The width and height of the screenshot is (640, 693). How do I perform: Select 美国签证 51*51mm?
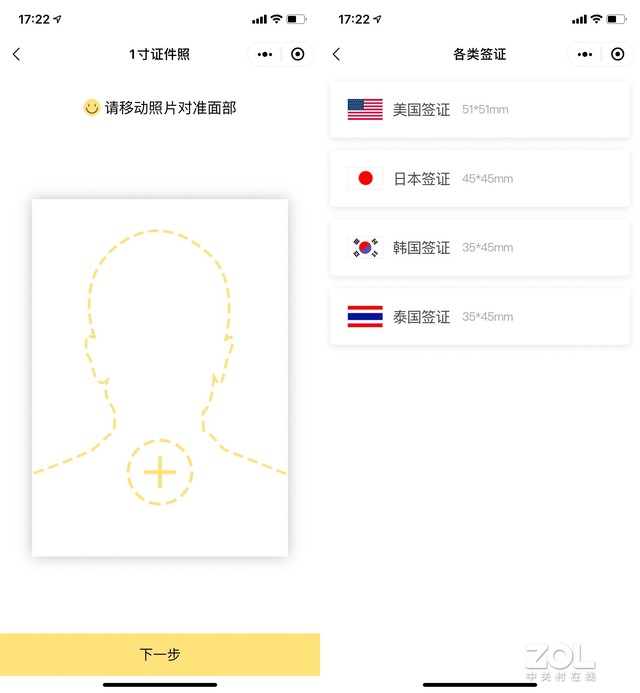480,109
